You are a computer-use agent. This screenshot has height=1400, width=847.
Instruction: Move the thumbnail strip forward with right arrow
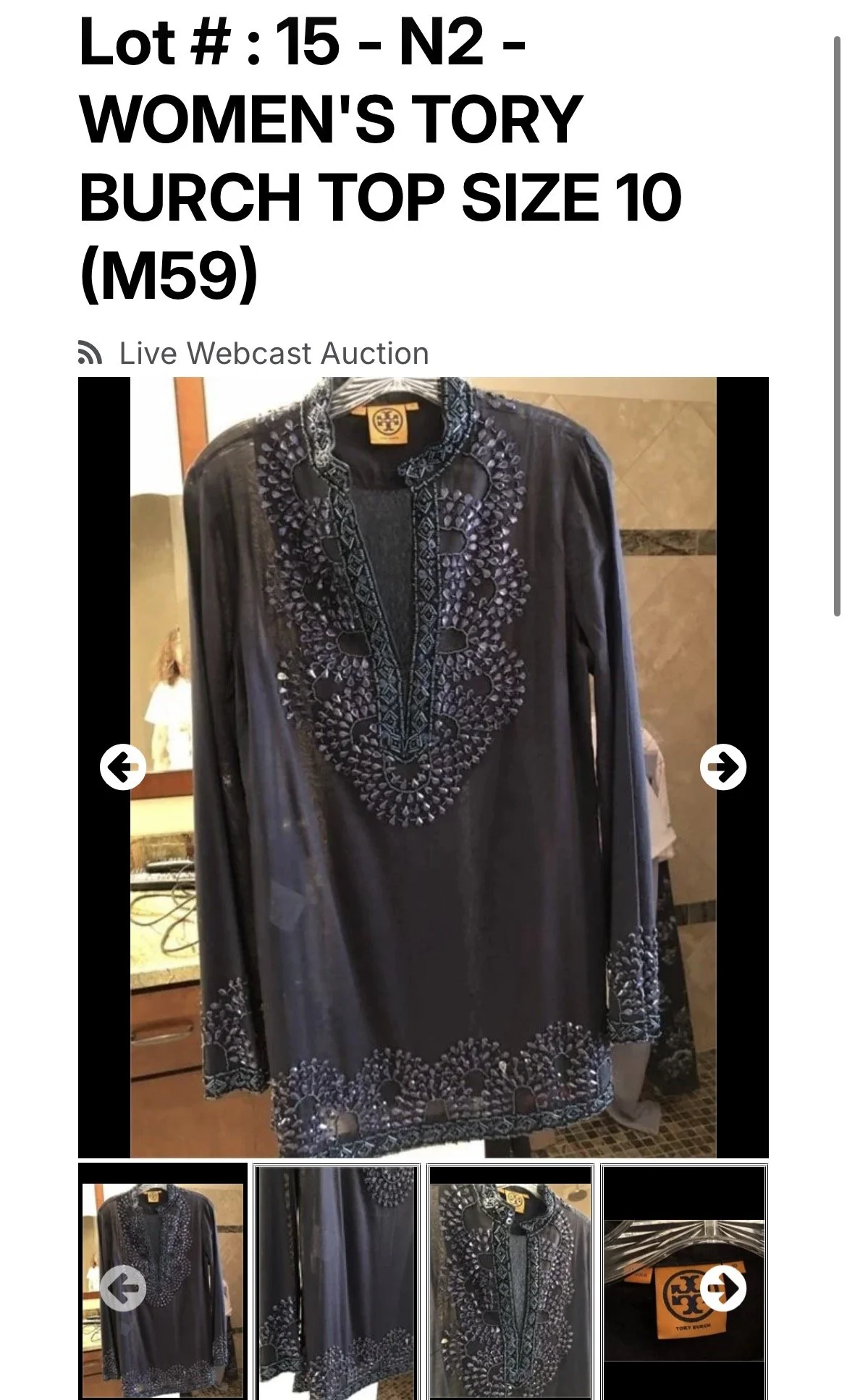(723, 1288)
